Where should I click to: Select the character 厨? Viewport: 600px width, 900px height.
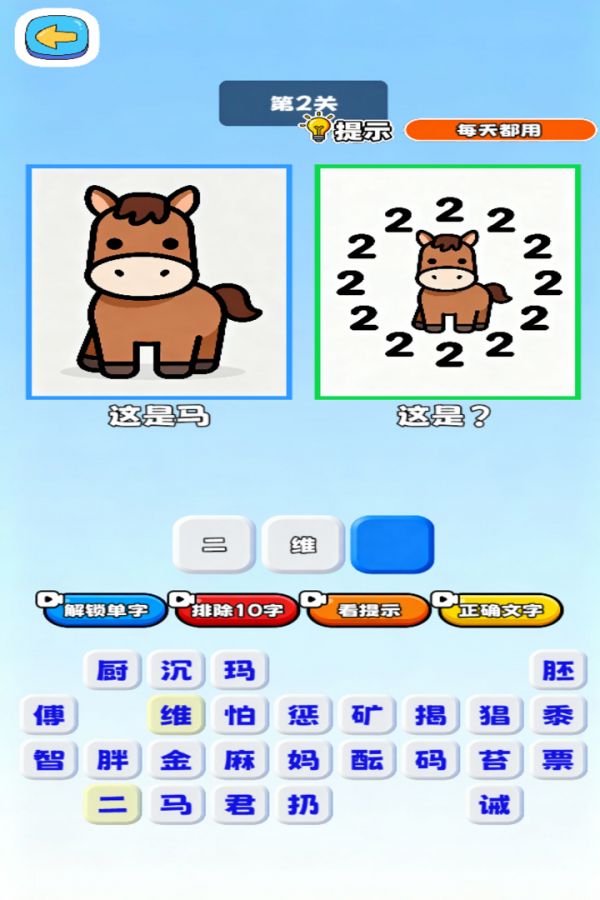112,670
